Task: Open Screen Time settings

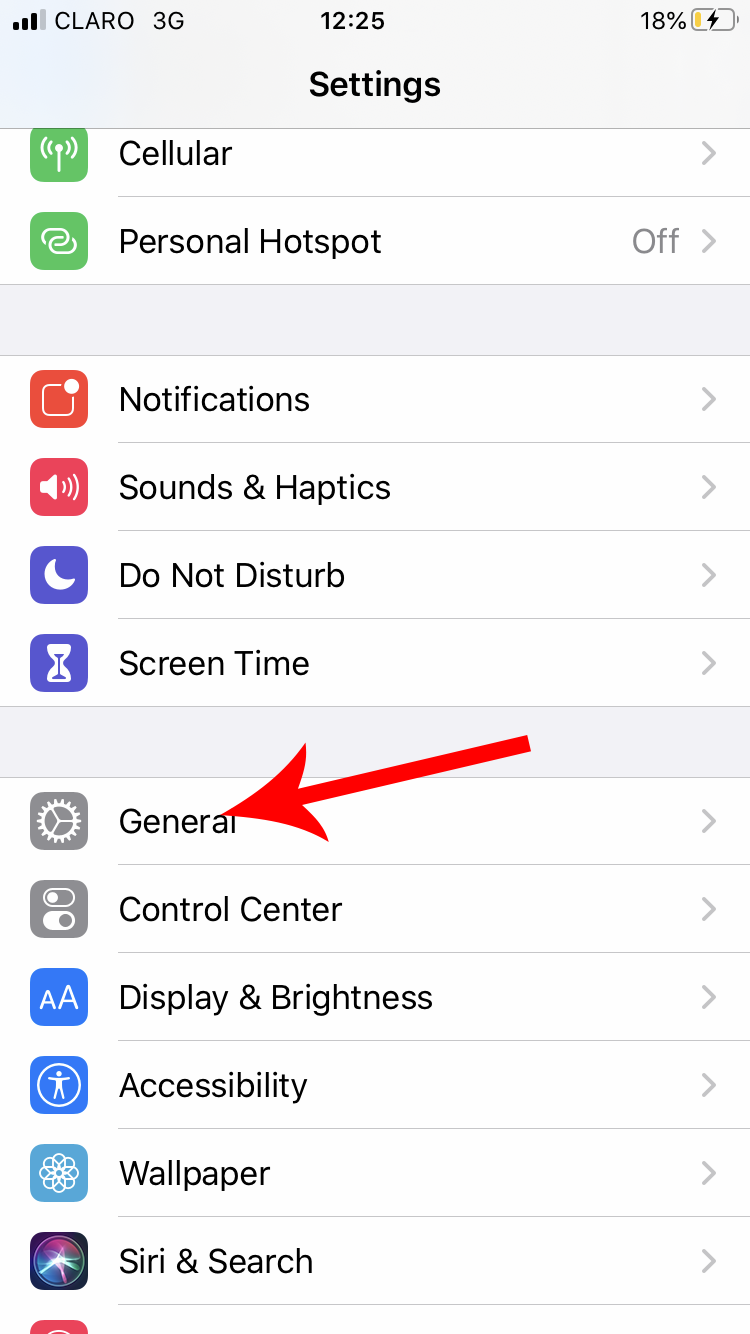Action: click(x=375, y=663)
